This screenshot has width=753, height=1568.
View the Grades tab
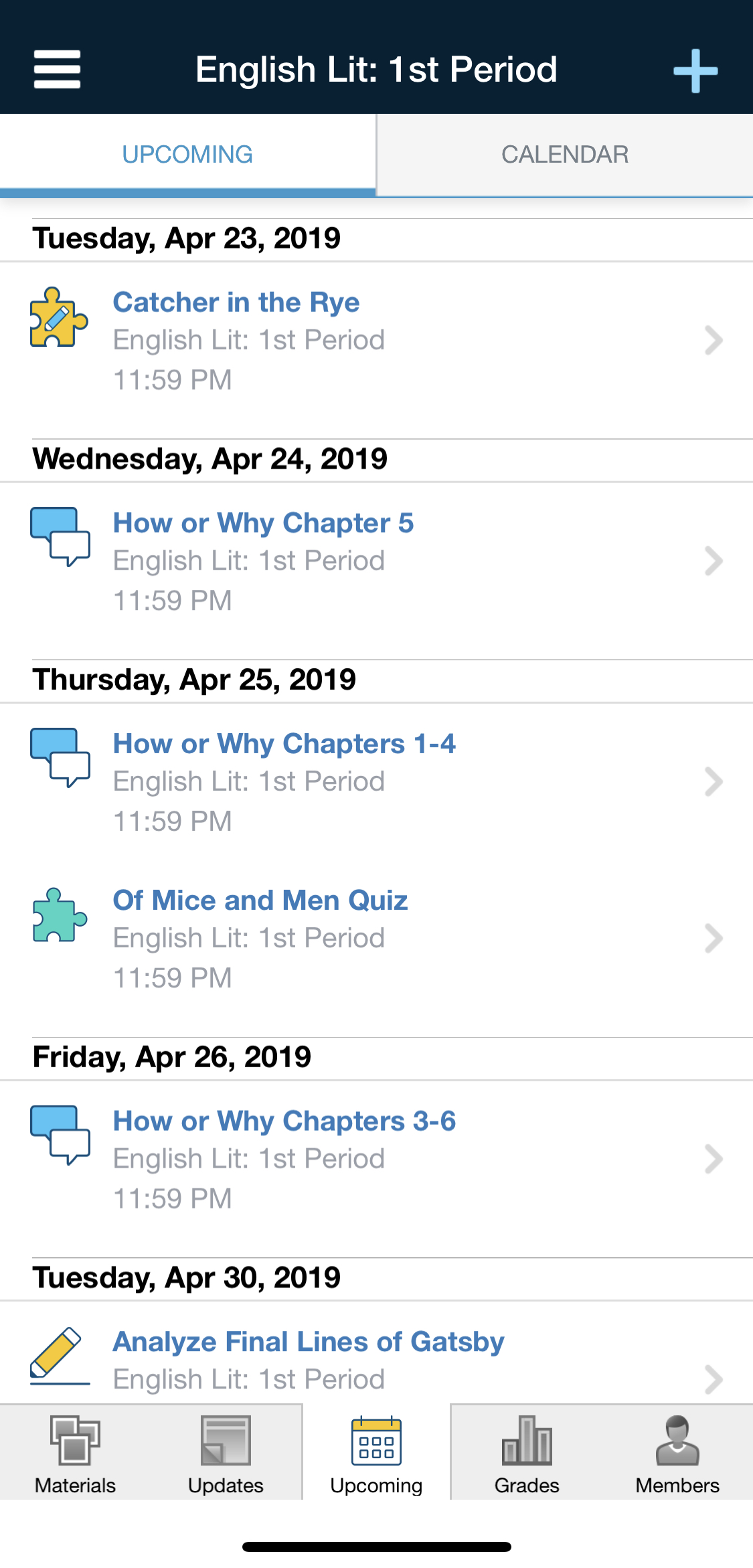coord(527,1453)
